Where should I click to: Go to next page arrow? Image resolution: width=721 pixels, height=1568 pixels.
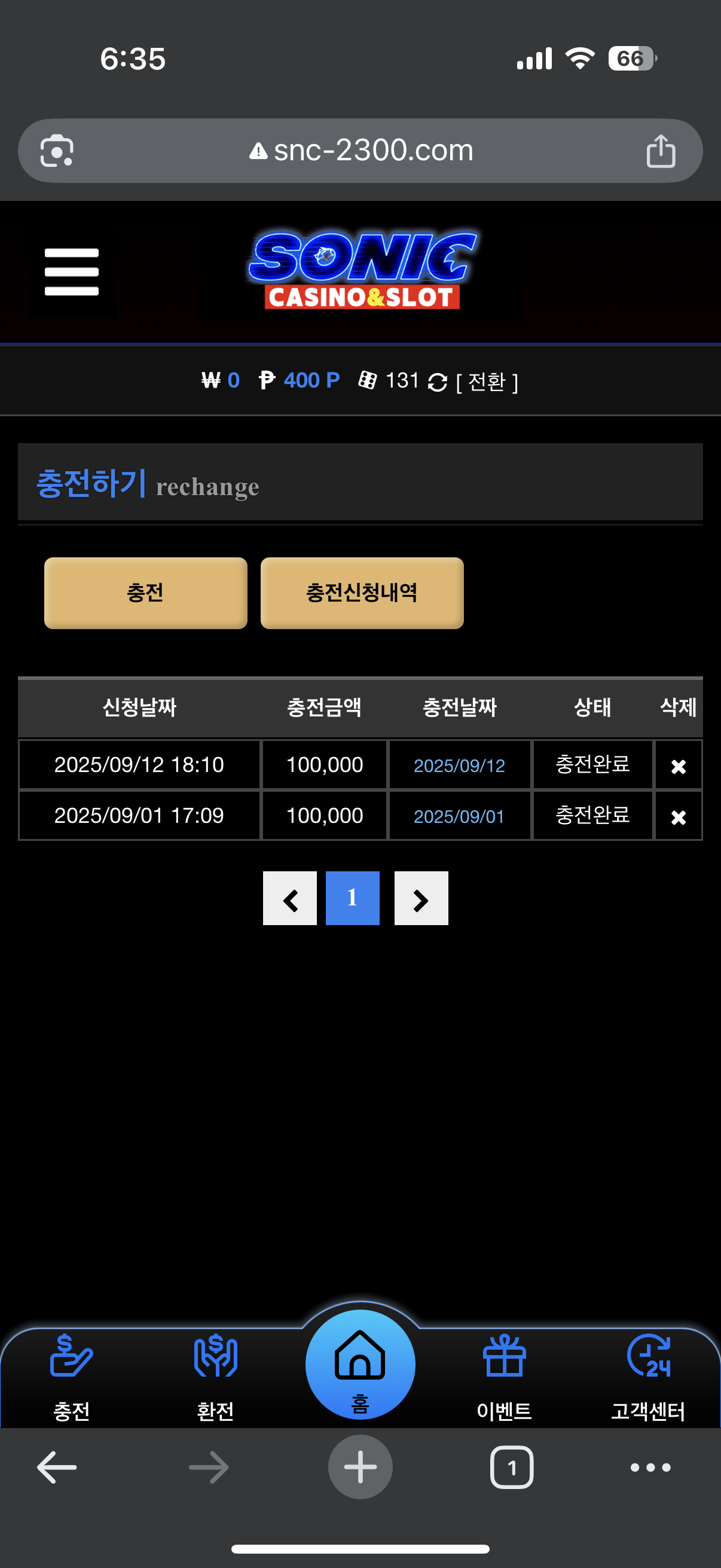click(x=421, y=898)
